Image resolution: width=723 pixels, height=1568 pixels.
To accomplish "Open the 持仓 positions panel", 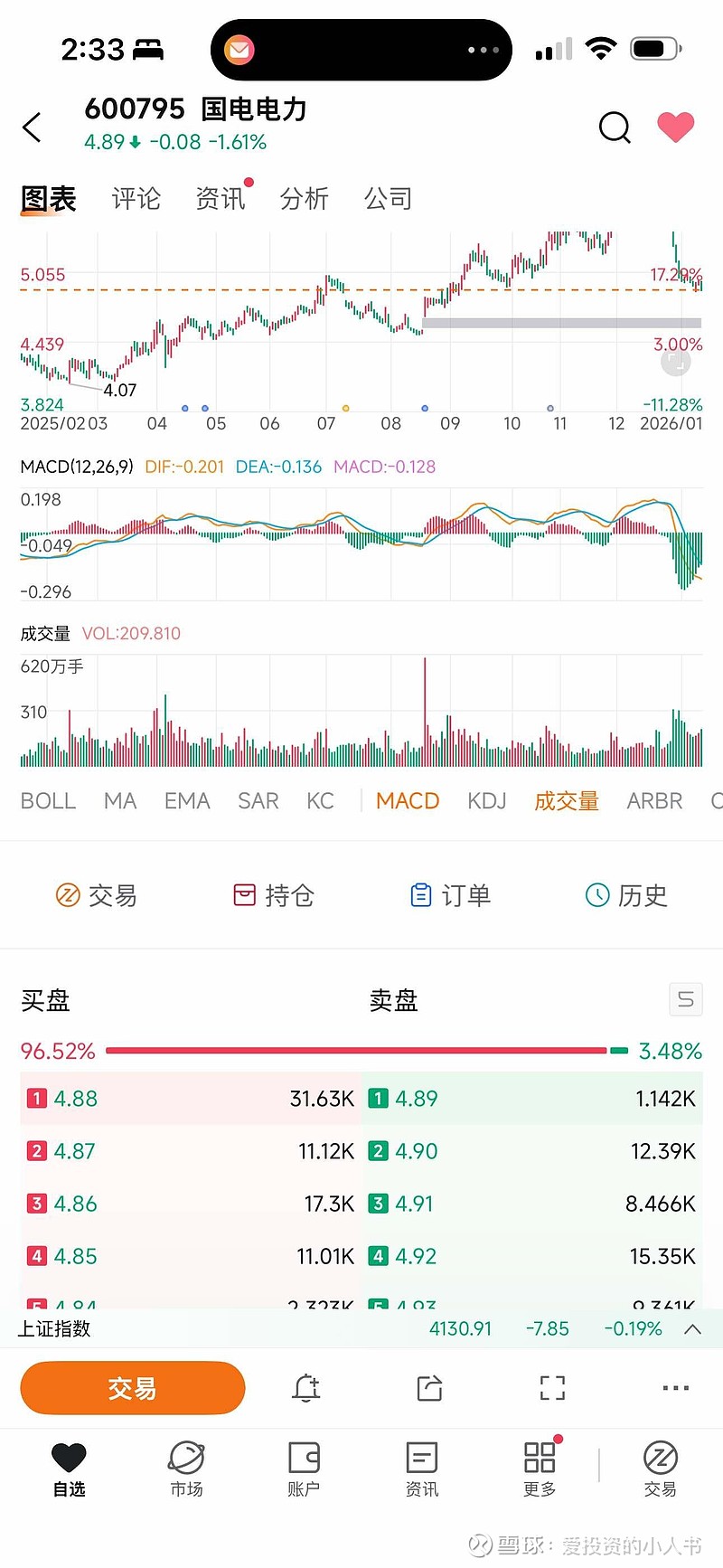I will point(272,895).
